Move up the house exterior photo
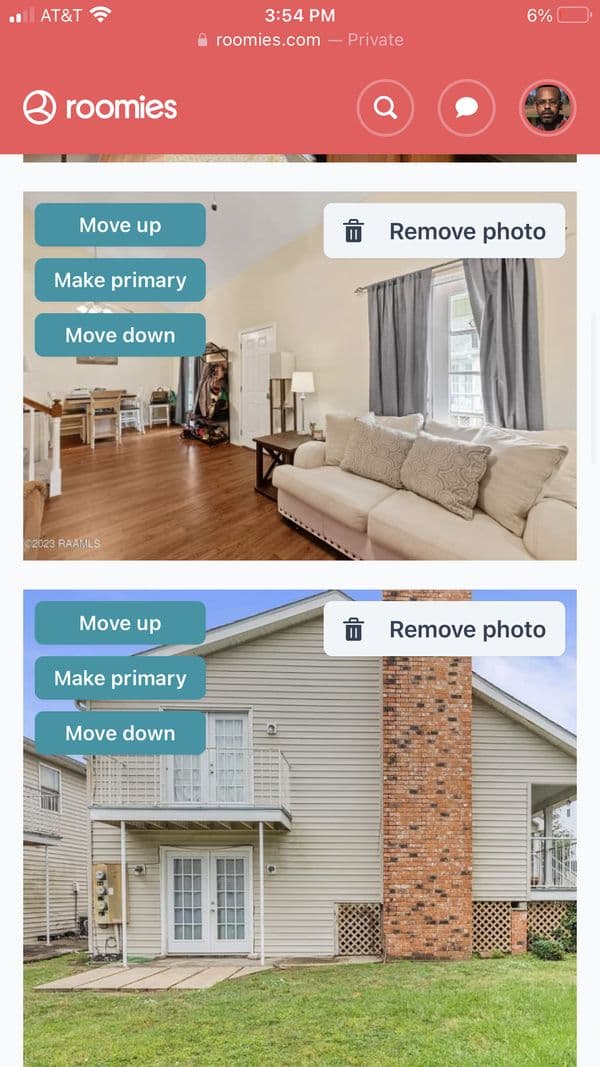600x1067 pixels. coord(120,623)
